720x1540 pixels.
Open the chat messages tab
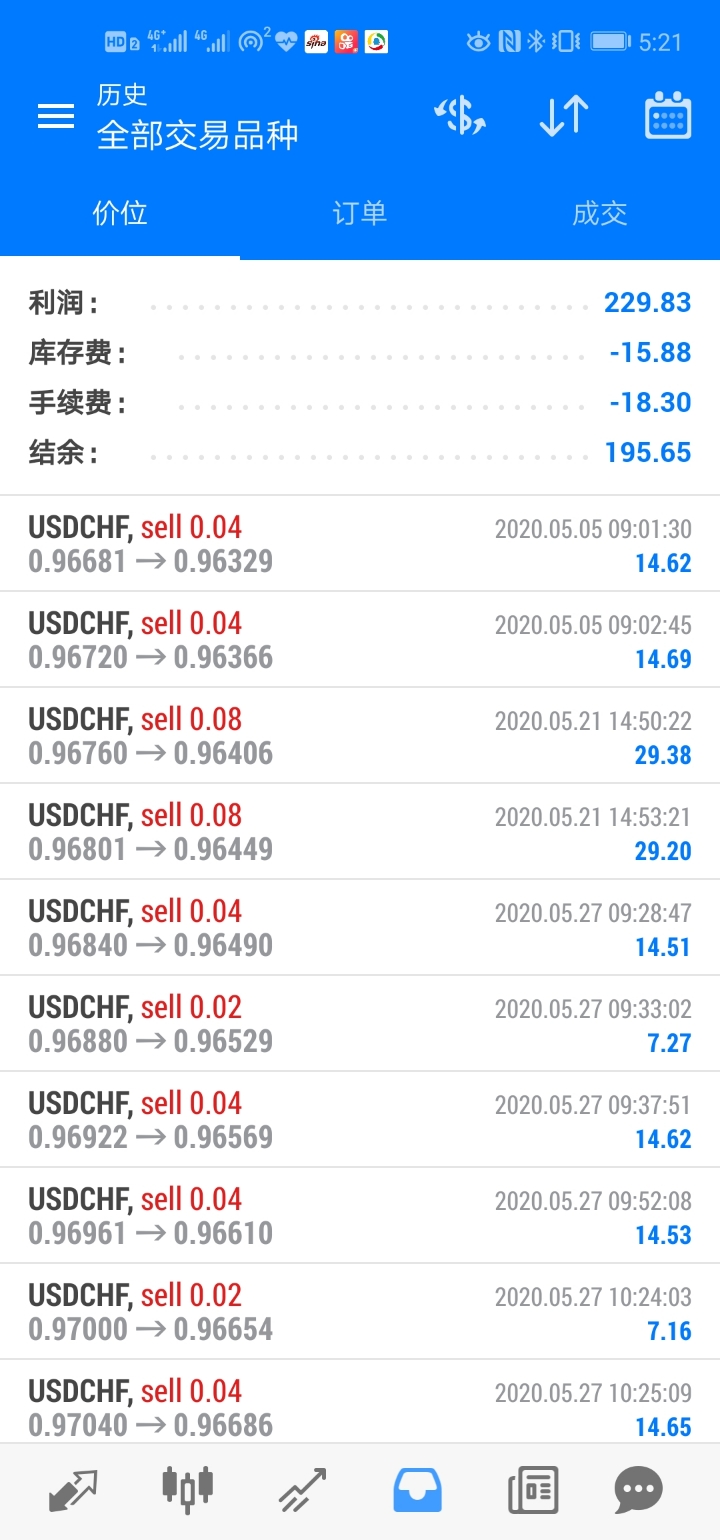click(638, 1491)
